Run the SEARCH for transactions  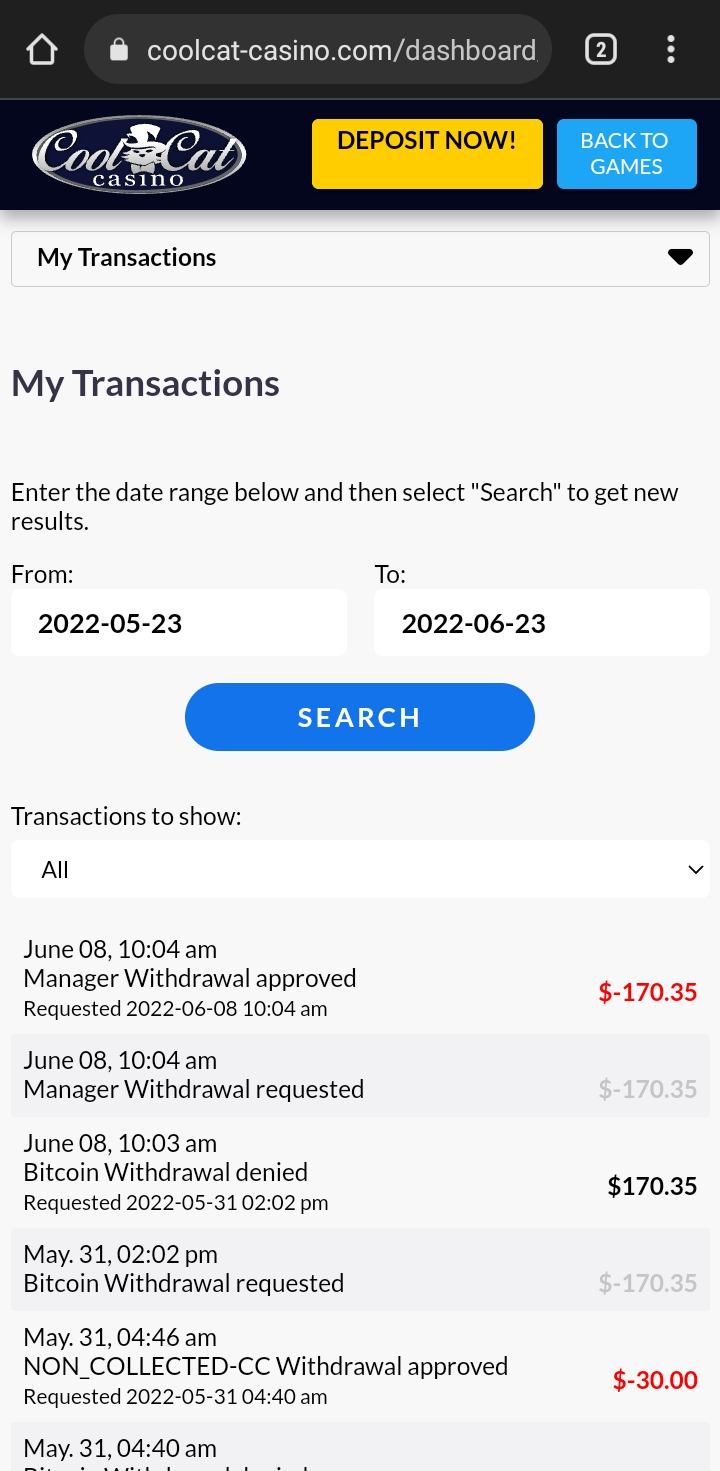(360, 717)
